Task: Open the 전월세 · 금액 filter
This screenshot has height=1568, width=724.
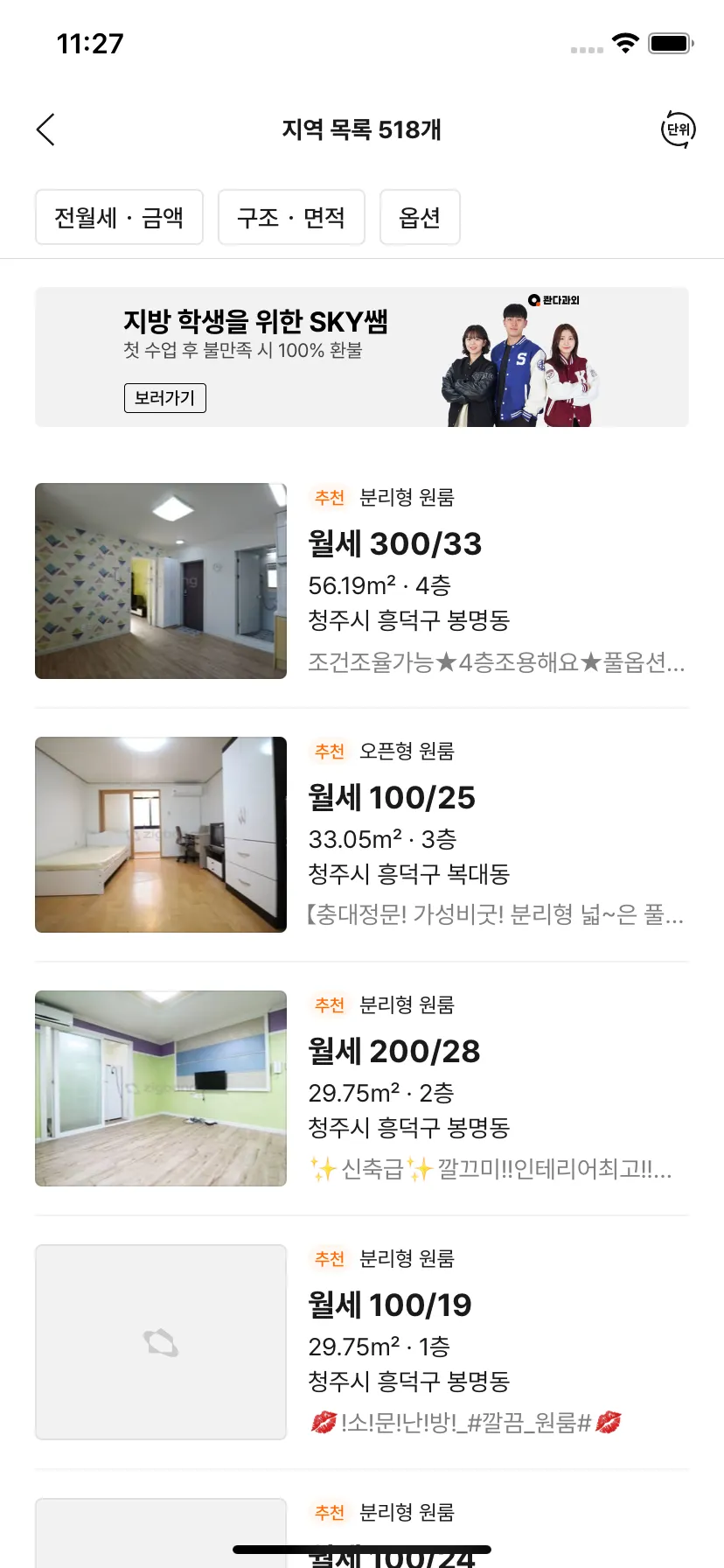Action: click(x=119, y=217)
